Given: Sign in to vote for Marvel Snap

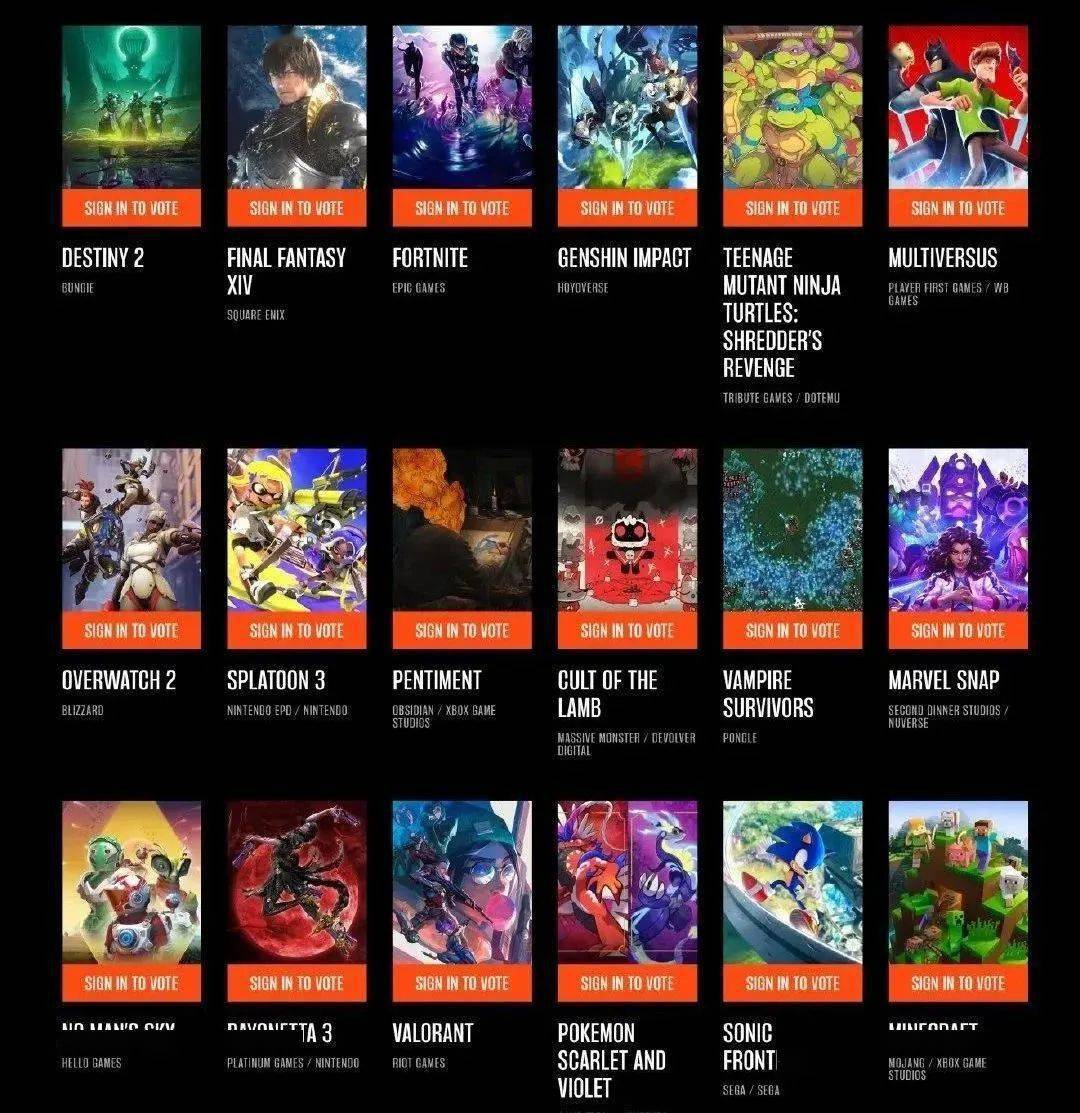Looking at the screenshot, I should tap(958, 630).
